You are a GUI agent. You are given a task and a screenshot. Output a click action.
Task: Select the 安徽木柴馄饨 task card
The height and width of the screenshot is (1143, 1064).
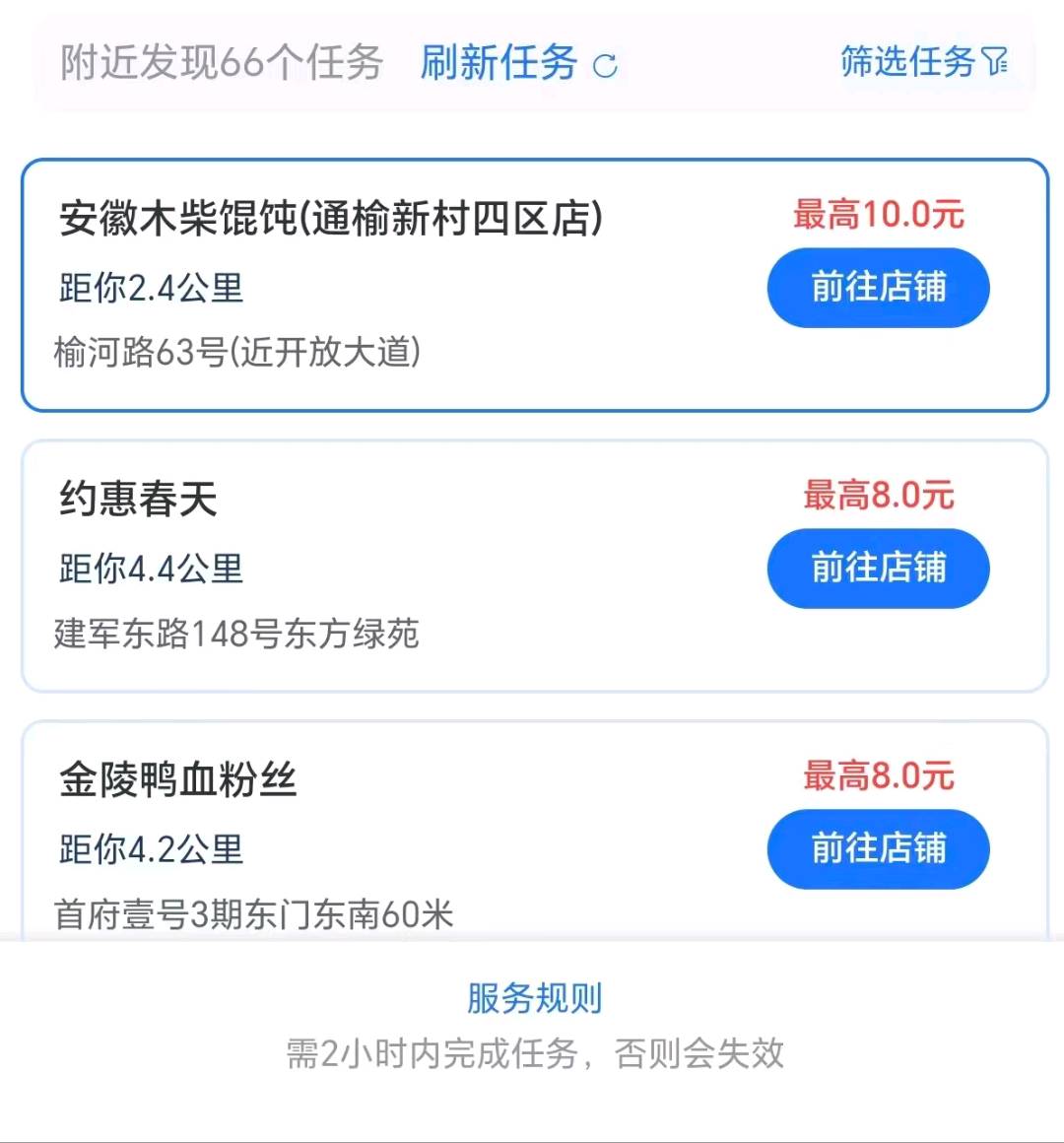tap(394, 286)
